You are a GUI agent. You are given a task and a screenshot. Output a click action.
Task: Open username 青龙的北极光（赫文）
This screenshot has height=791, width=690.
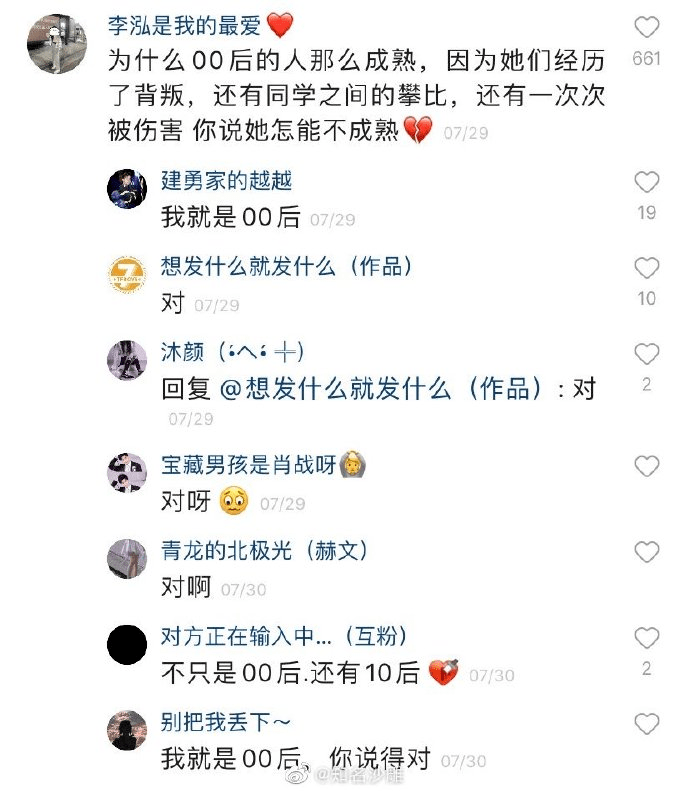tap(264, 551)
